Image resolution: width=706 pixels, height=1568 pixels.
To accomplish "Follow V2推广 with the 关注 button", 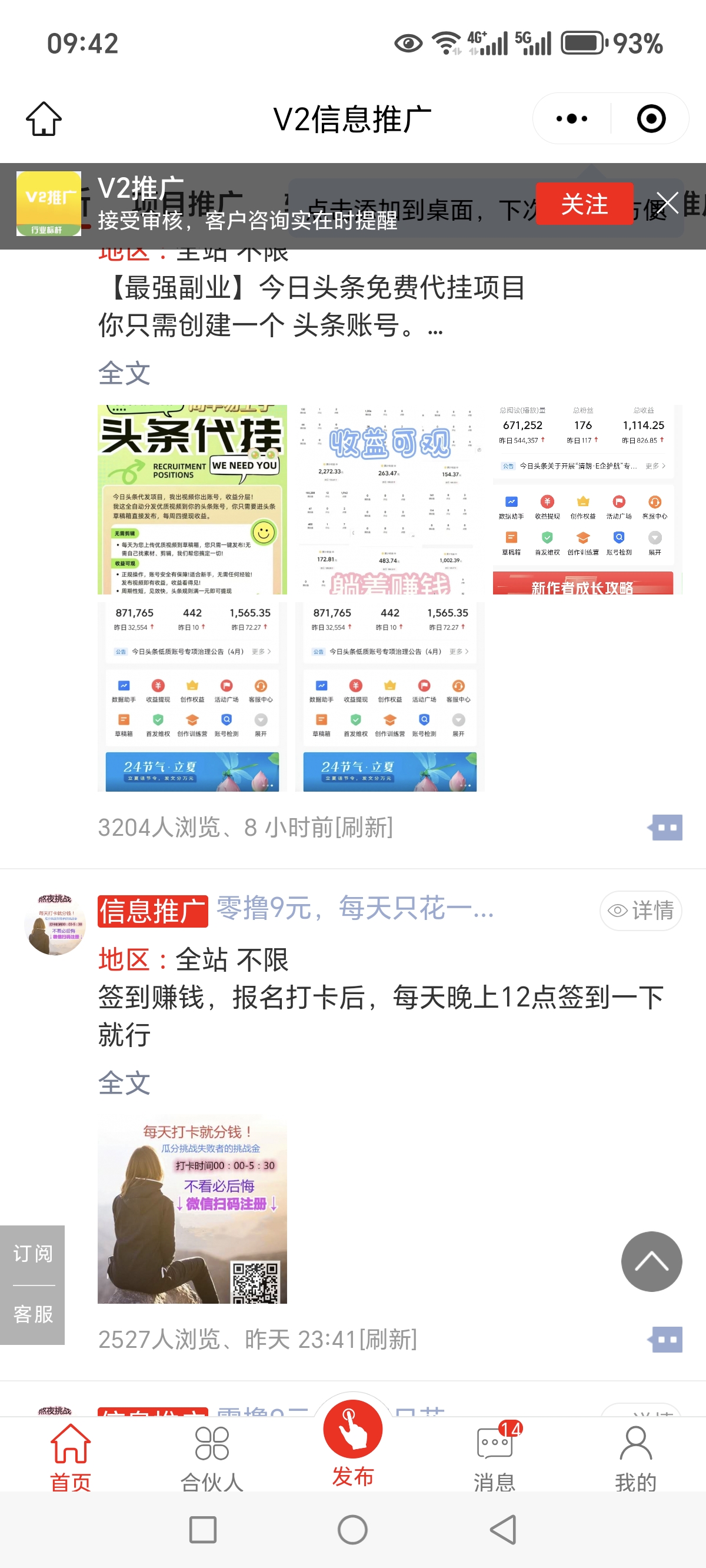I will [x=584, y=204].
